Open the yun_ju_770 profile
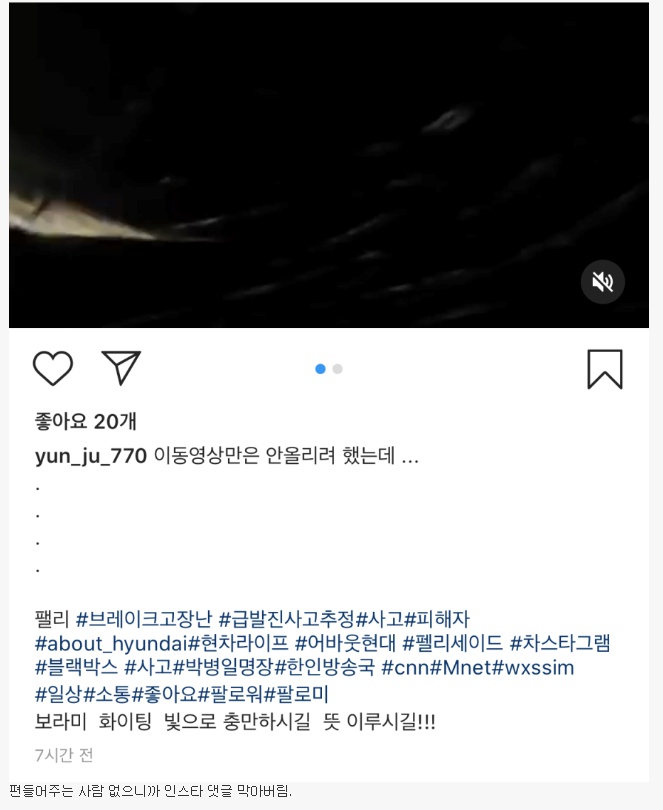 coord(91,457)
